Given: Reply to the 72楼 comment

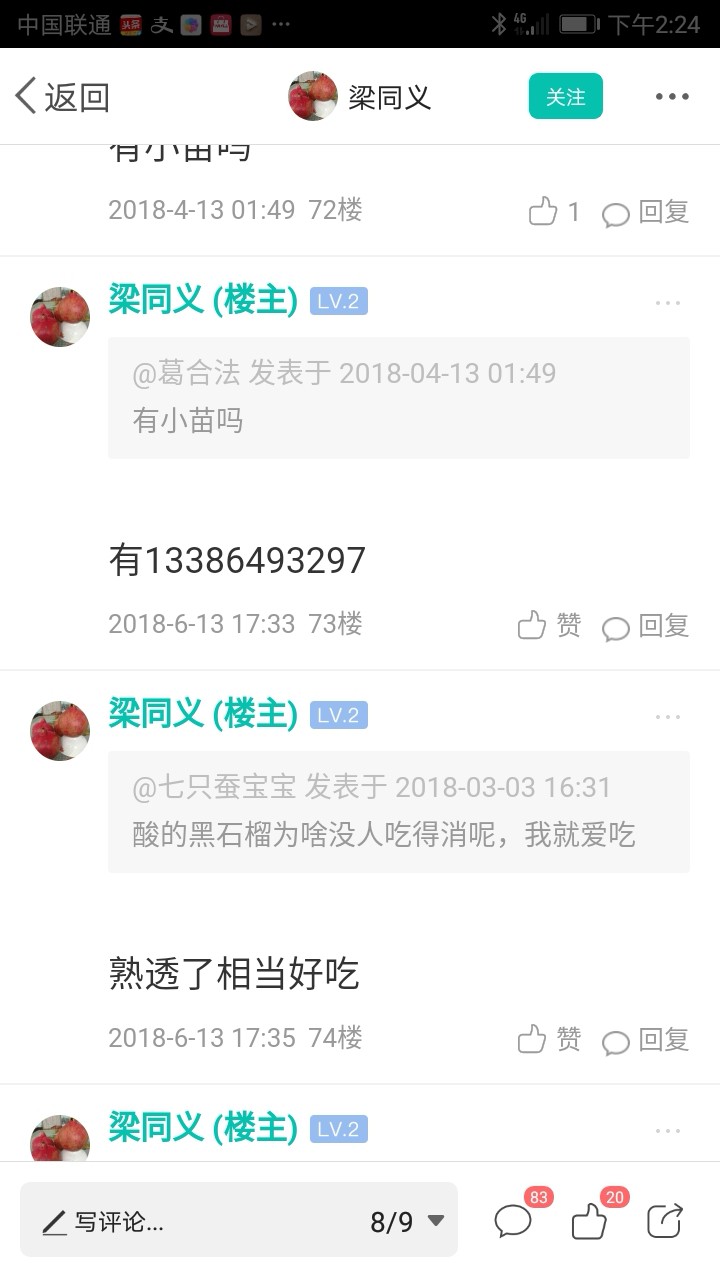Looking at the screenshot, I should [646, 212].
